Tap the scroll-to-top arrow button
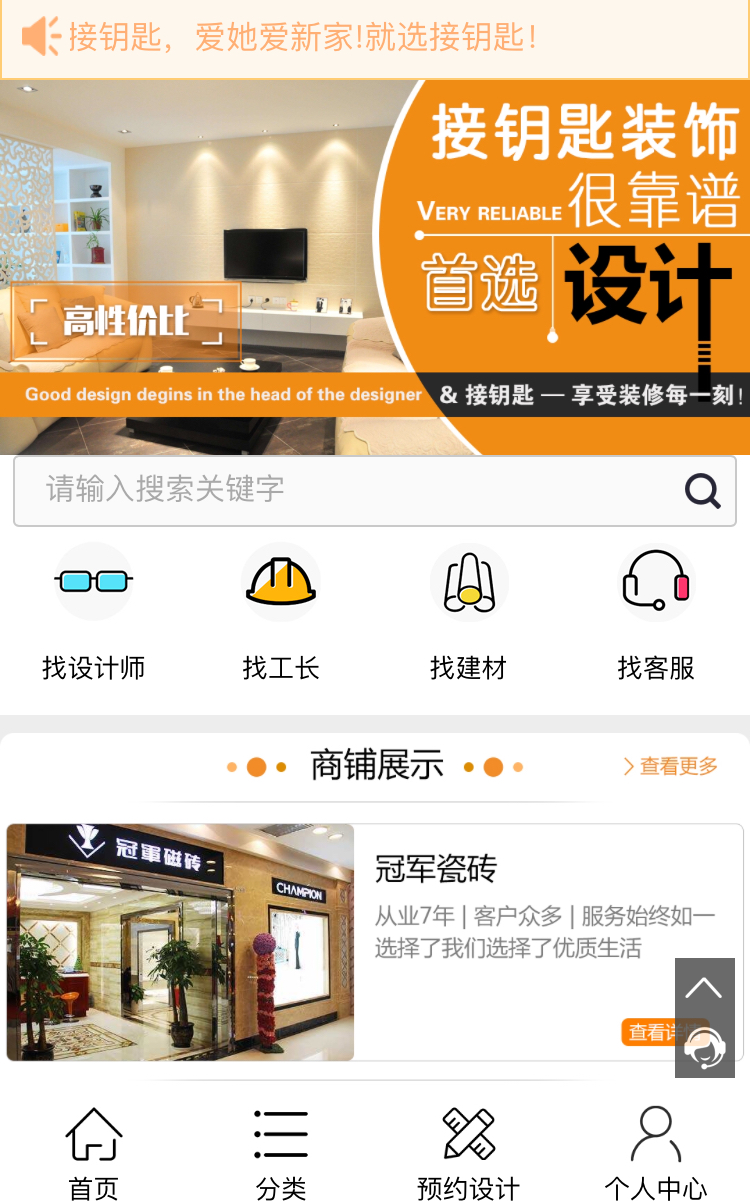The image size is (750, 1202). pyautogui.click(x=704, y=988)
